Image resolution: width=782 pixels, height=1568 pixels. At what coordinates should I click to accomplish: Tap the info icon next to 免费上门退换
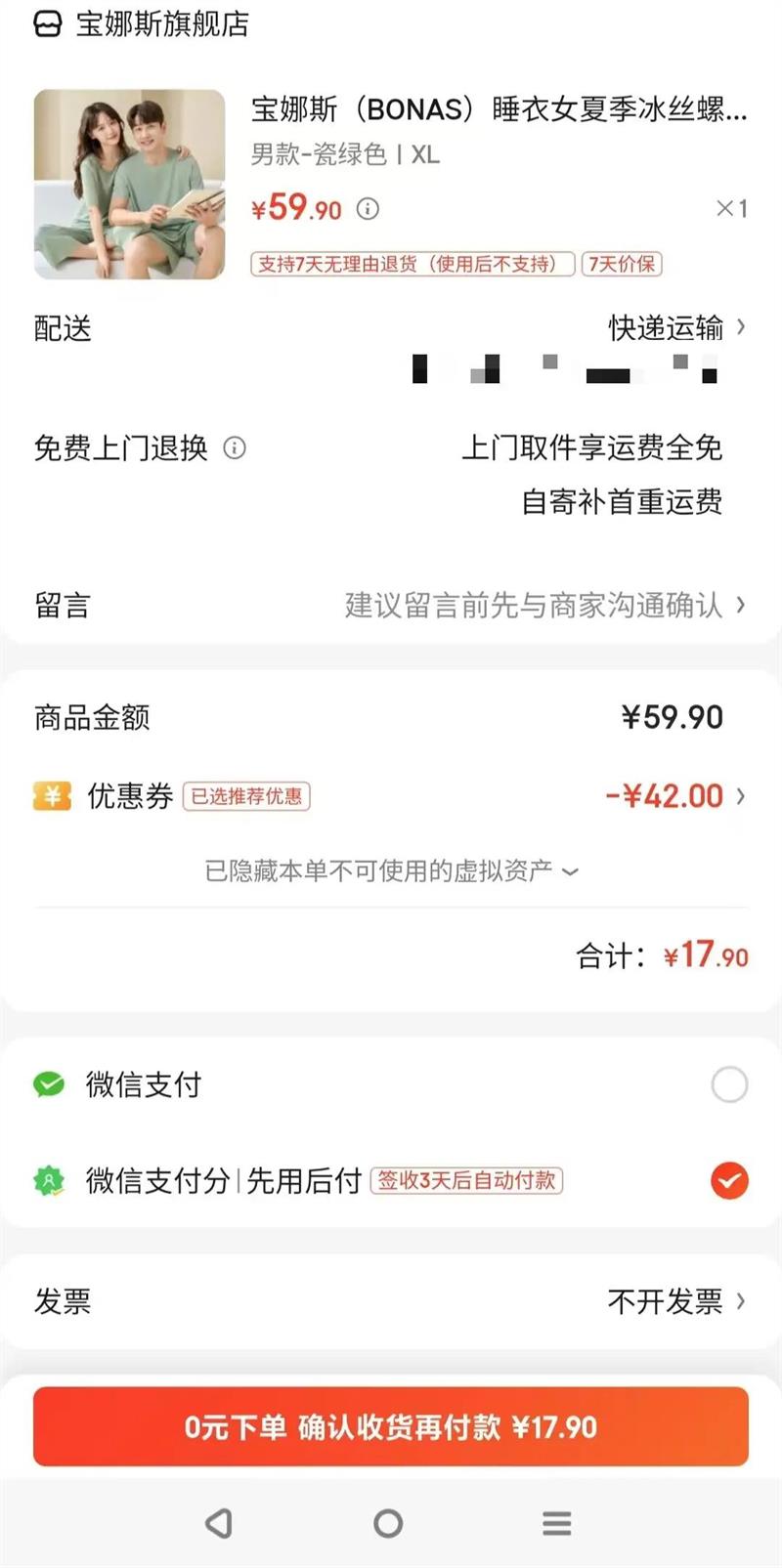tap(235, 448)
